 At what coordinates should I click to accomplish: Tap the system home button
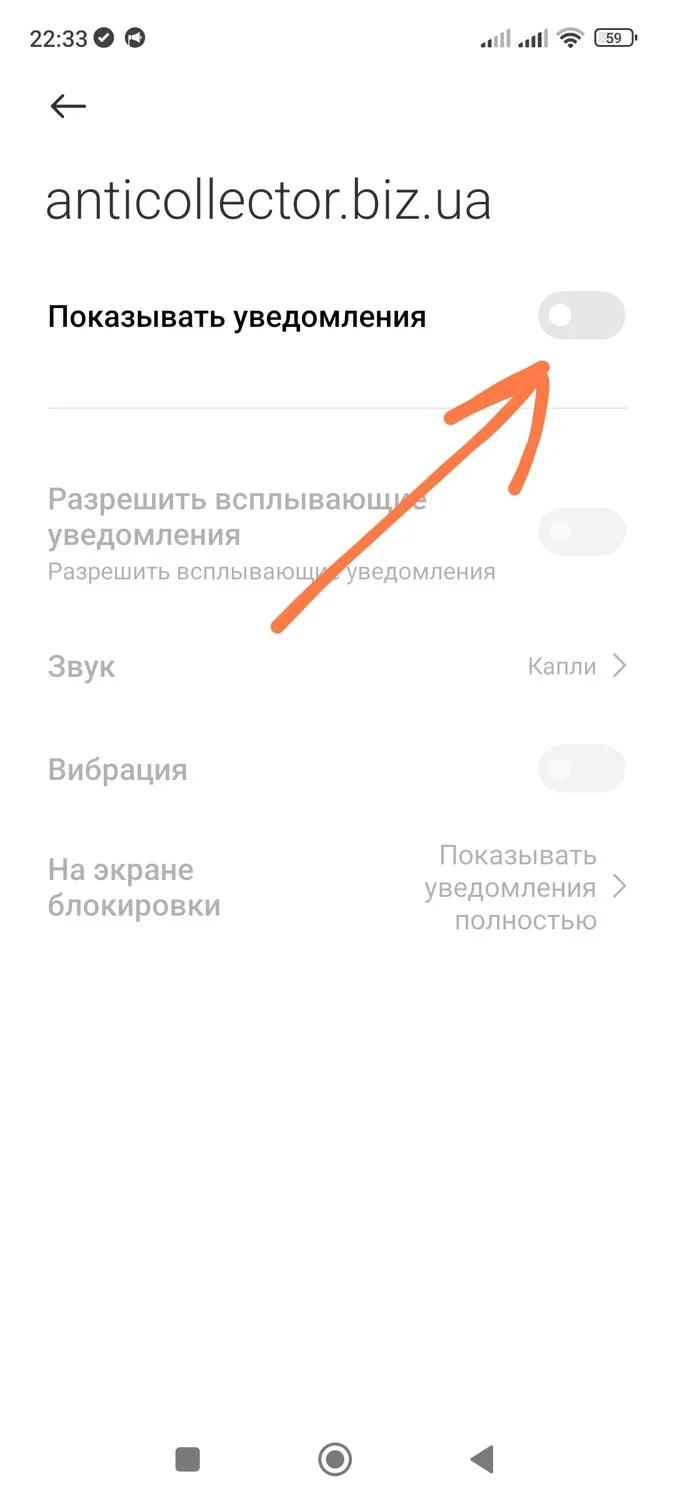point(335,1459)
